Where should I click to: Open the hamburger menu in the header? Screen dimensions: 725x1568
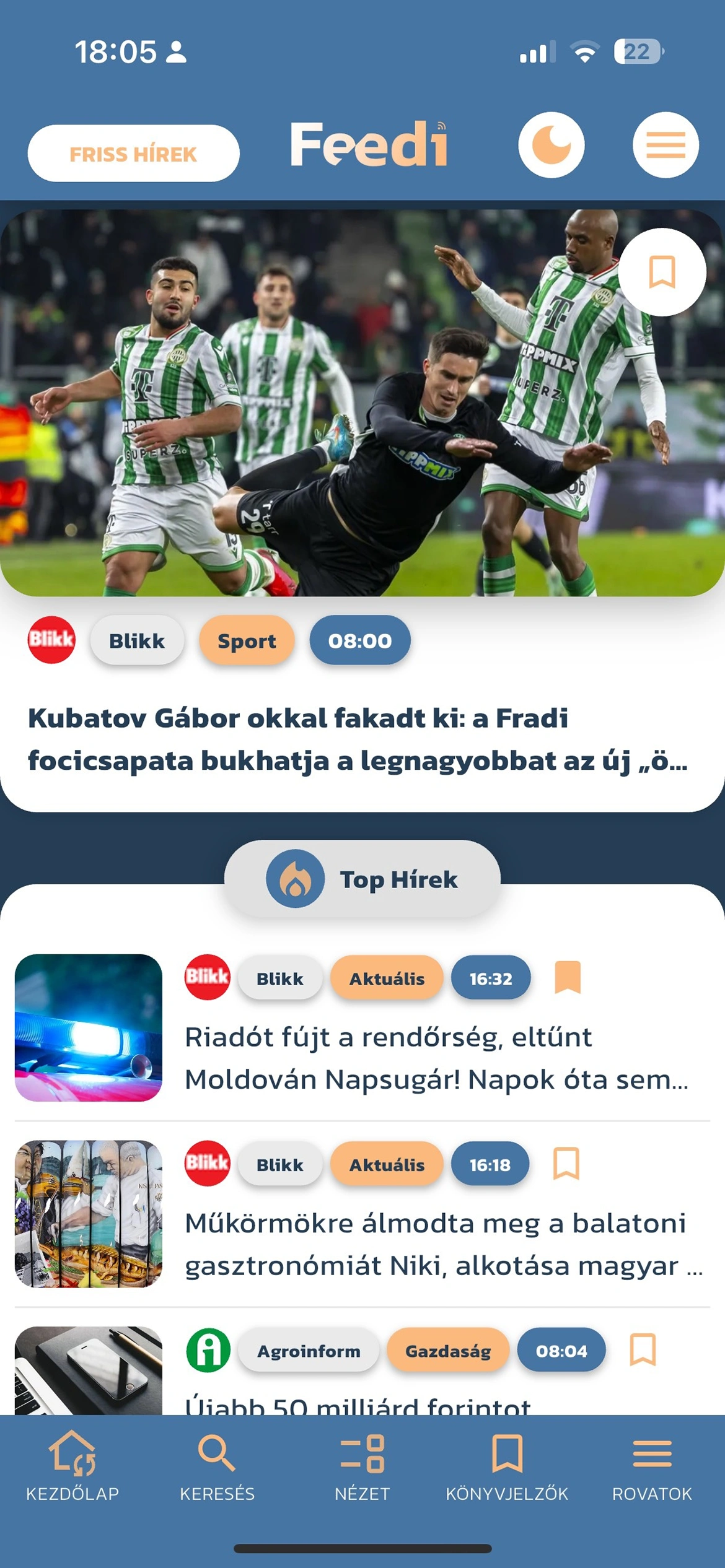click(666, 145)
